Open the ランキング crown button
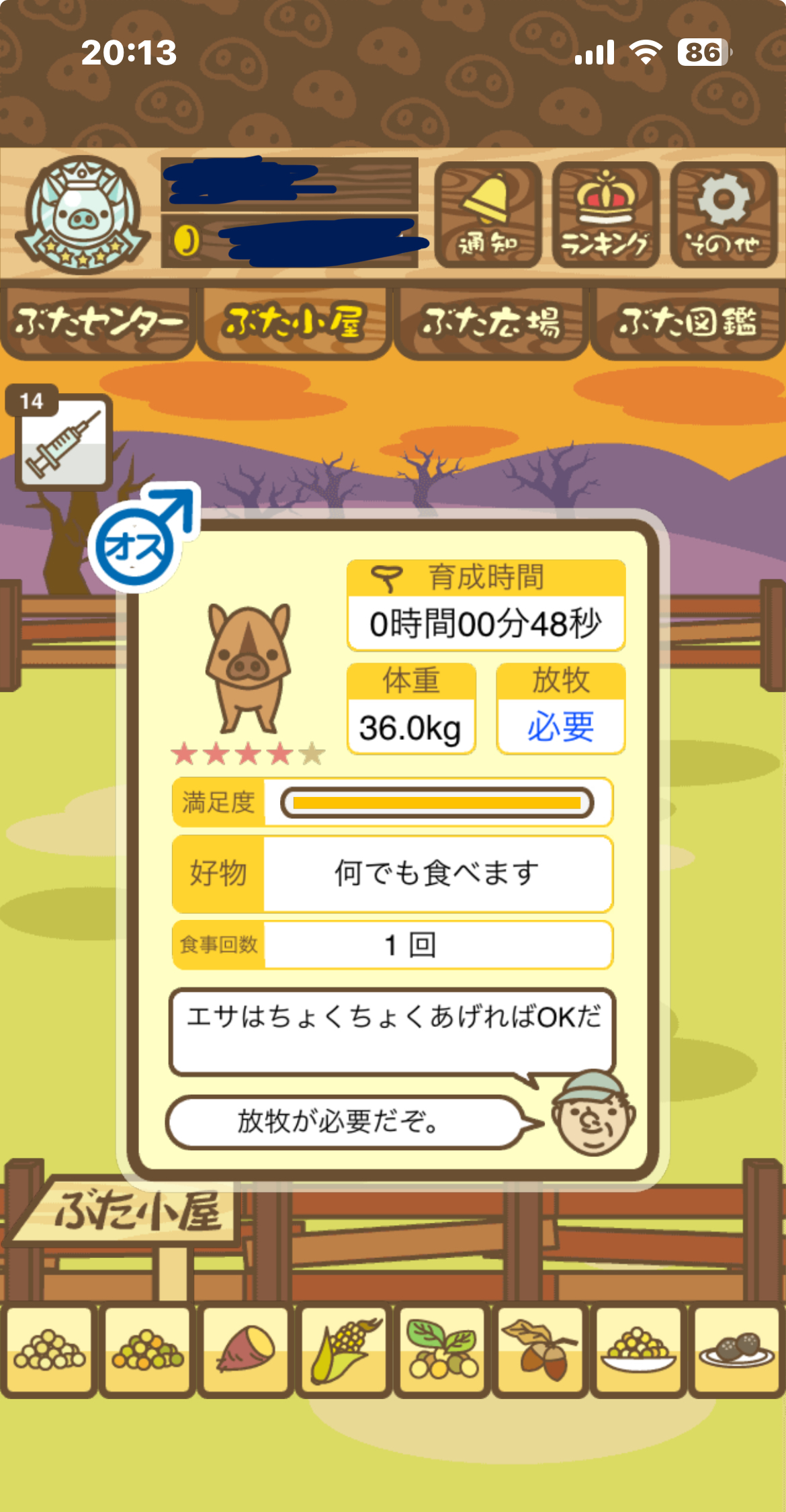This screenshot has height=1512, width=786. 605,215
